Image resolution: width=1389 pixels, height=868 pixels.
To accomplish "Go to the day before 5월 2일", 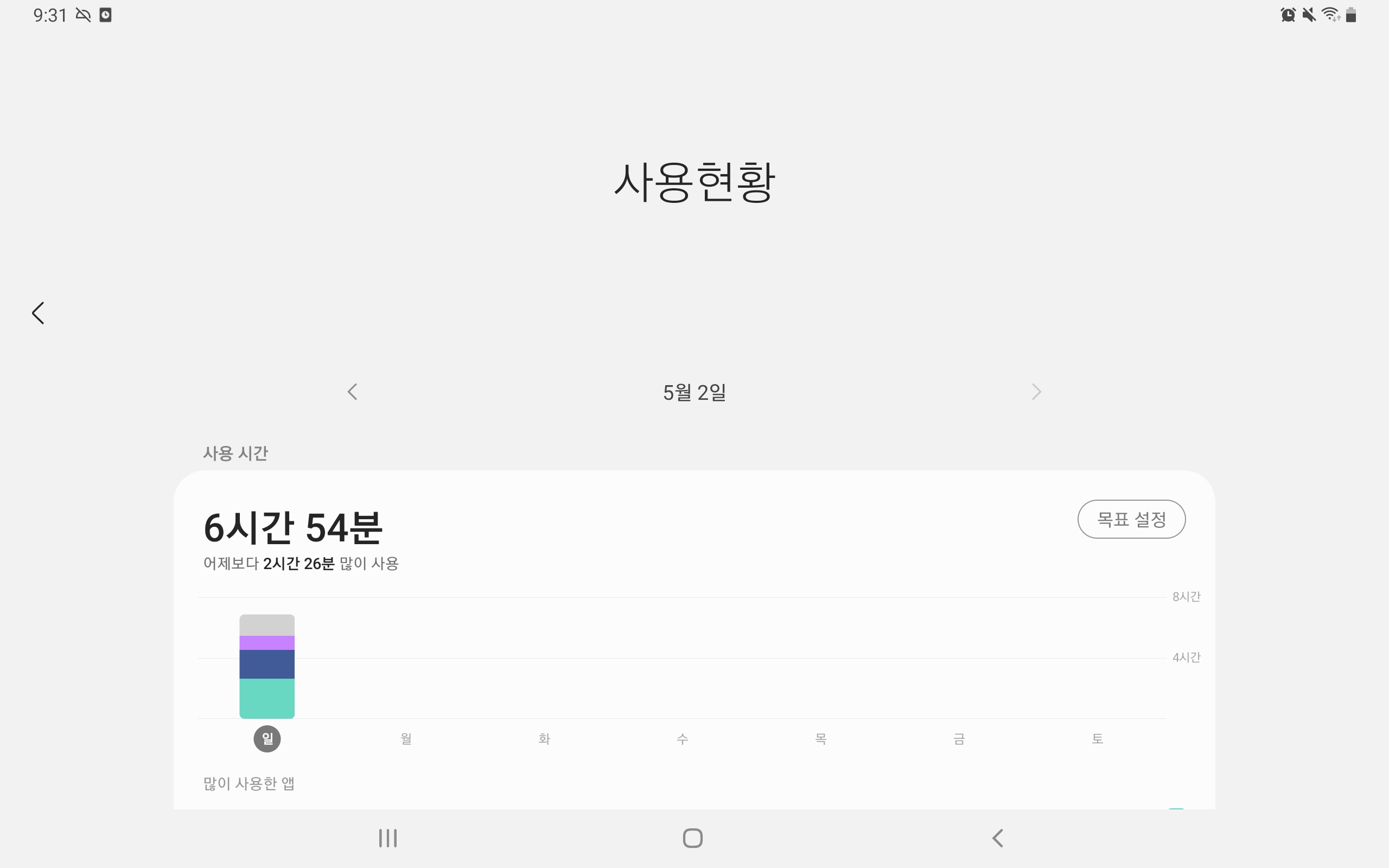I will [x=353, y=392].
